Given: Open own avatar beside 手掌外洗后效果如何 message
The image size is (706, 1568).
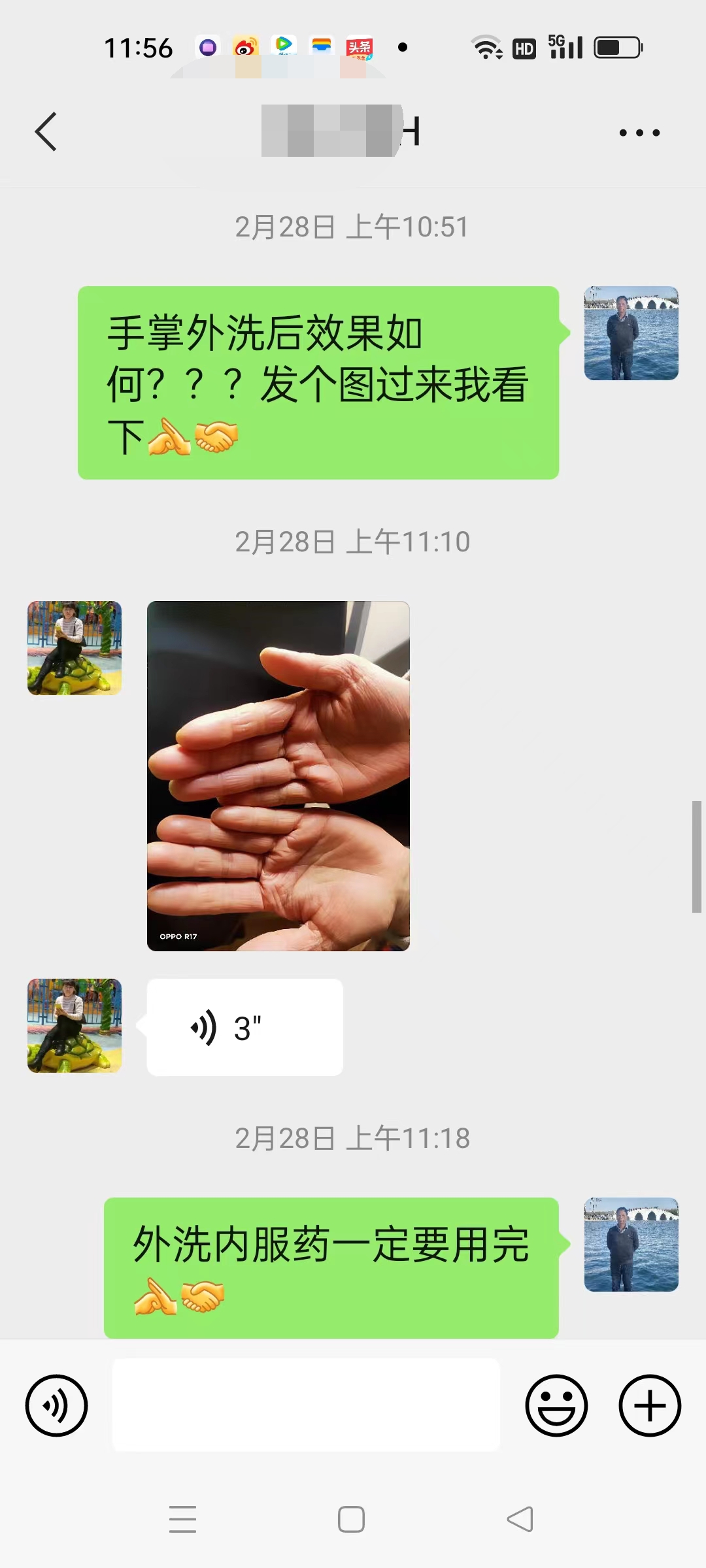Looking at the screenshot, I should (631, 333).
